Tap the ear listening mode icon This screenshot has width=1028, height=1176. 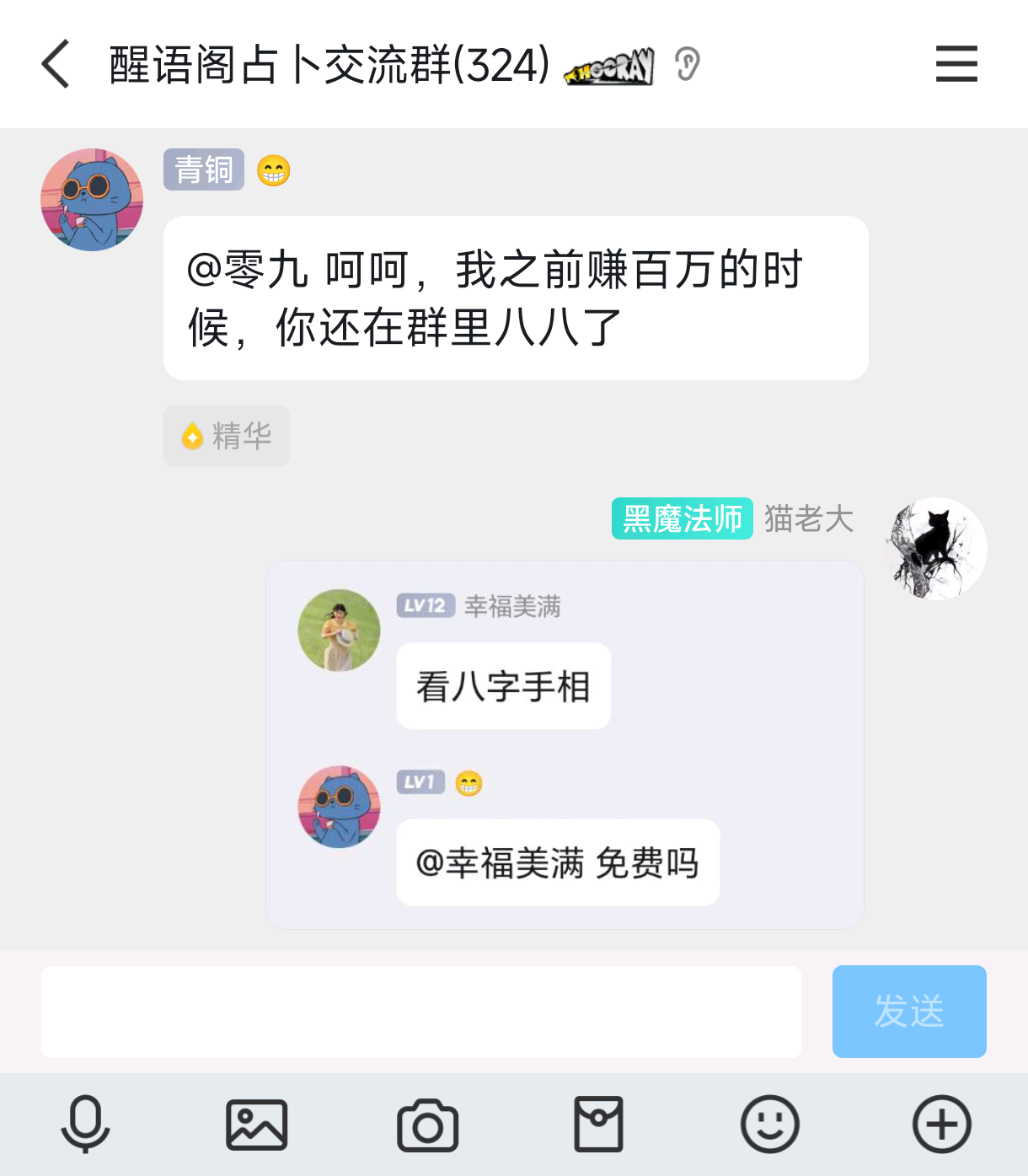(688, 64)
